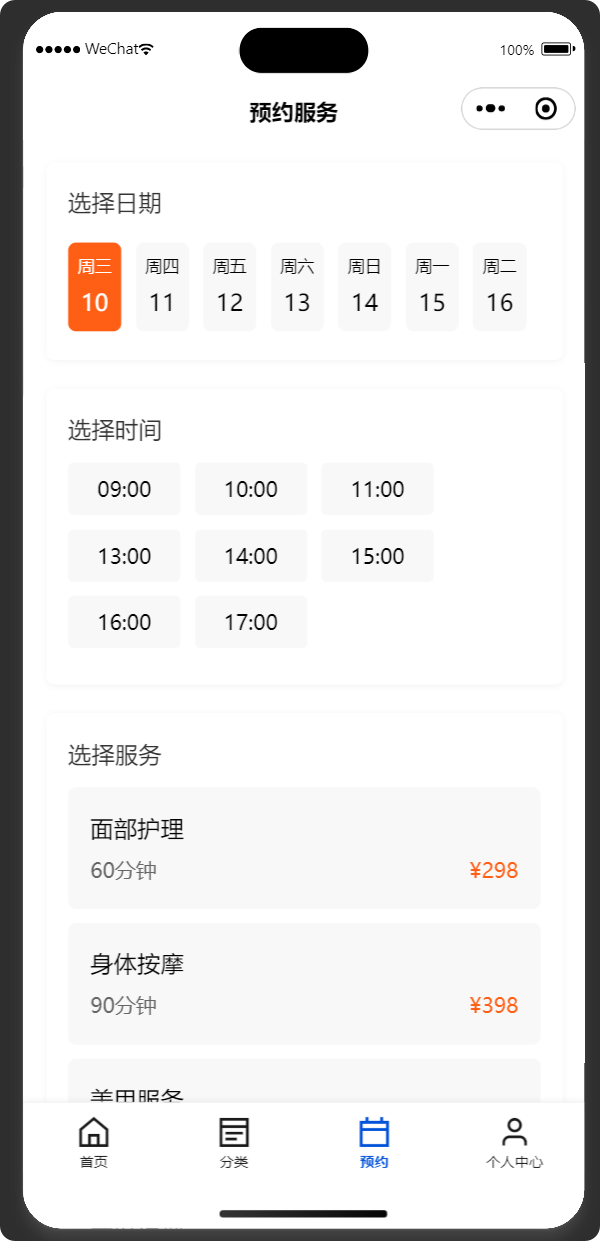Close the mini program via circle icon
The height and width of the screenshot is (1241, 600).
[546, 109]
